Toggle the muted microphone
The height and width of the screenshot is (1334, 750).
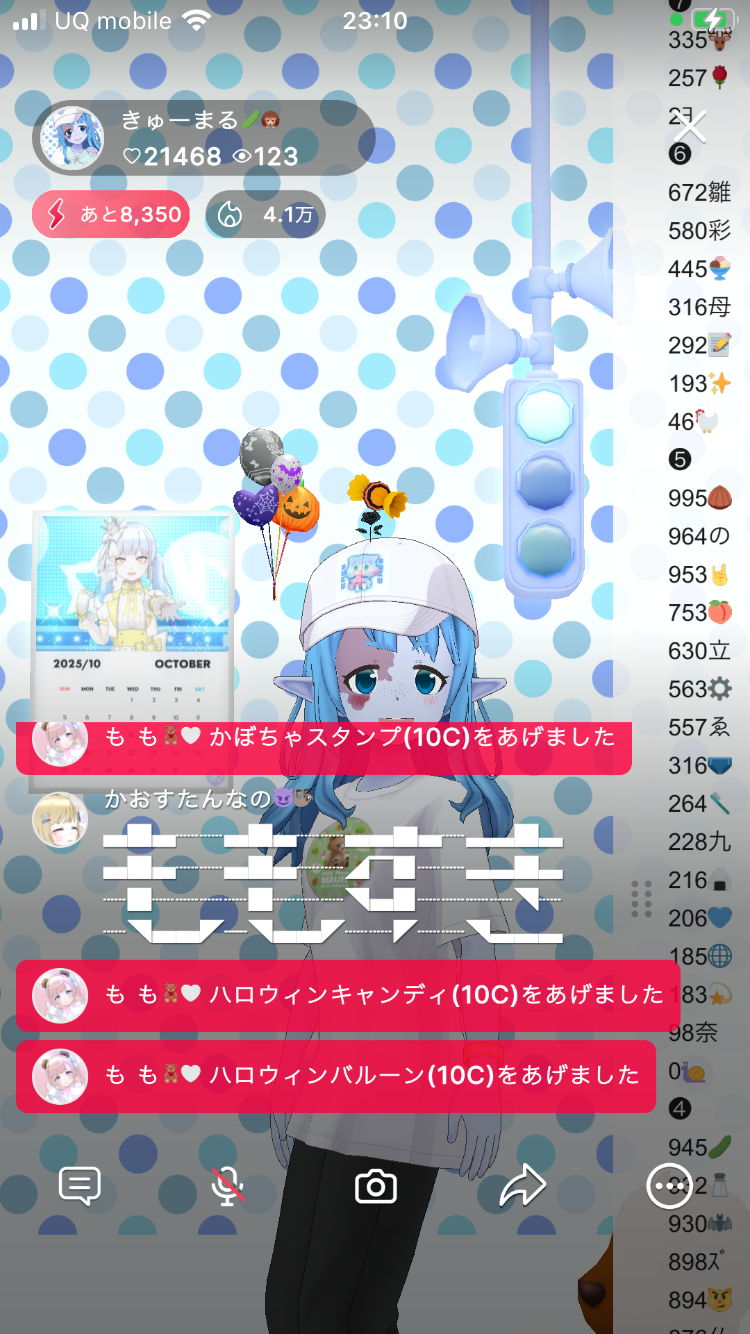pos(228,1186)
